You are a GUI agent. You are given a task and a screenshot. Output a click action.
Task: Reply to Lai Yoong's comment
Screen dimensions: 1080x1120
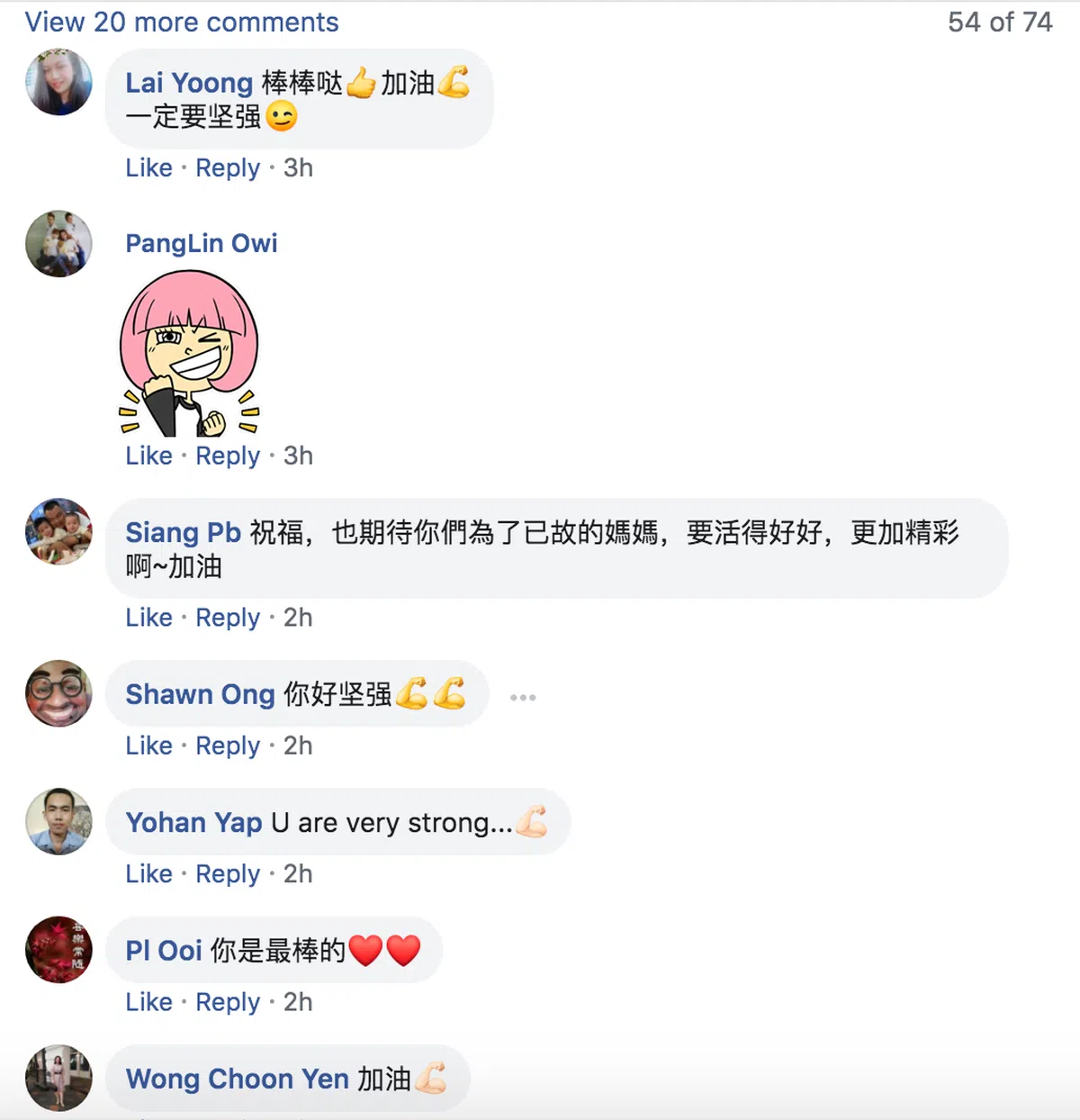[228, 168]
